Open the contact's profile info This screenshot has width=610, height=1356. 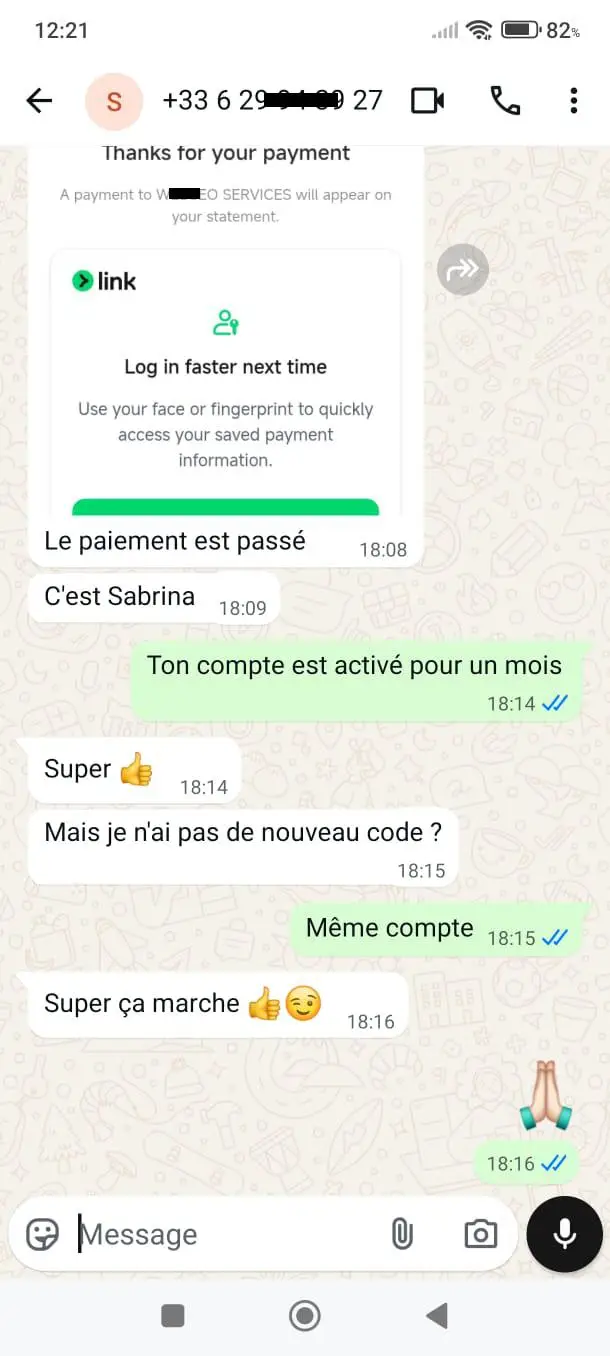point(271,100)
